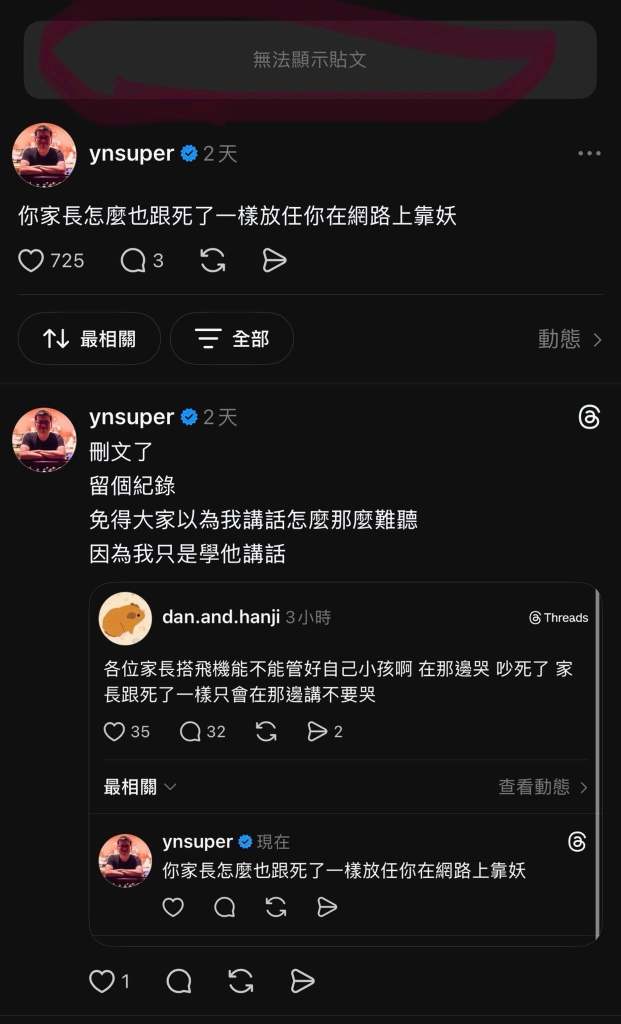Viewport: 621px width, 1024px height.
Task: Open ynsuper's profile from top post avatar
Action: (x=44, y=155)
